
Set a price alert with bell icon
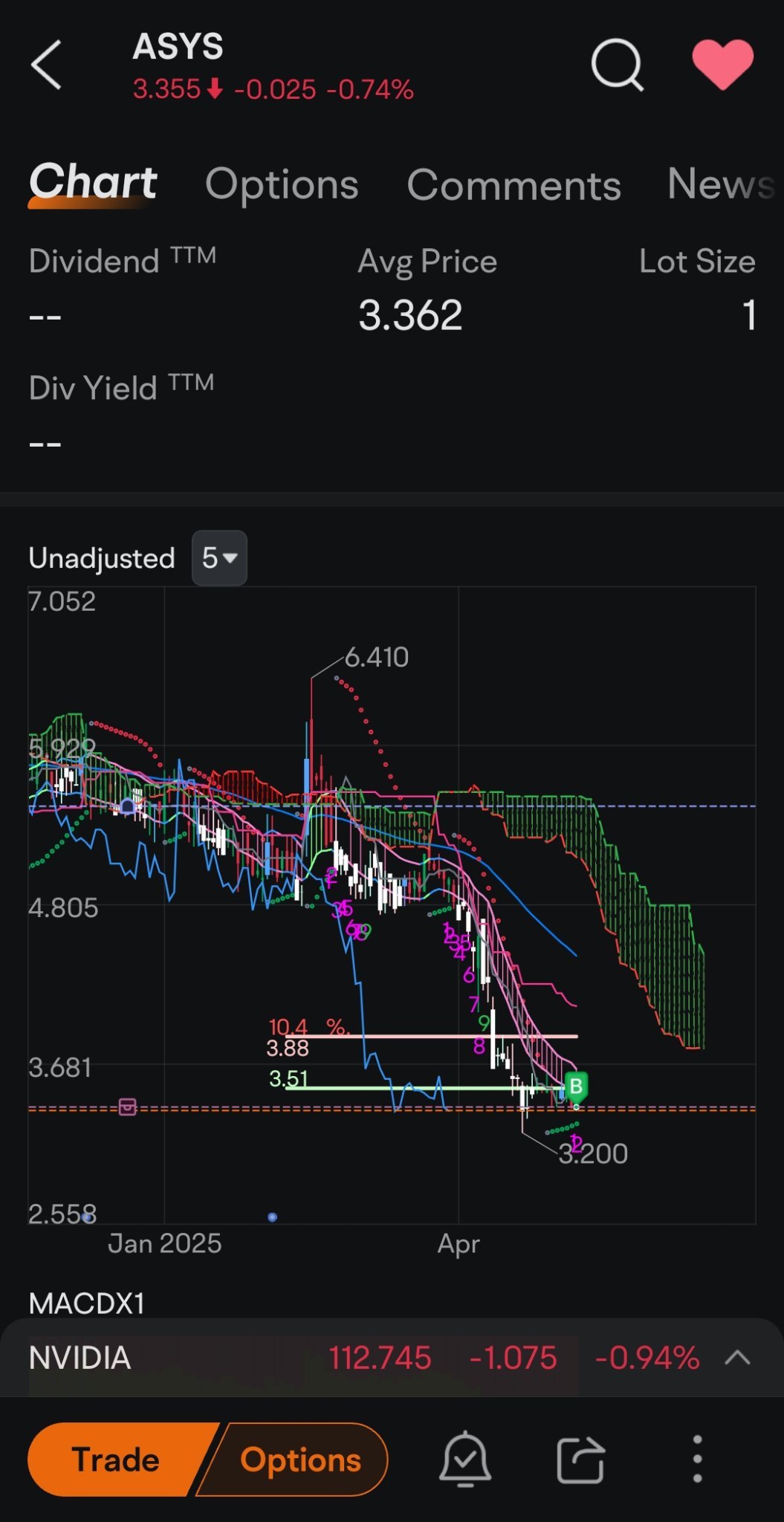click(465, 1459)
